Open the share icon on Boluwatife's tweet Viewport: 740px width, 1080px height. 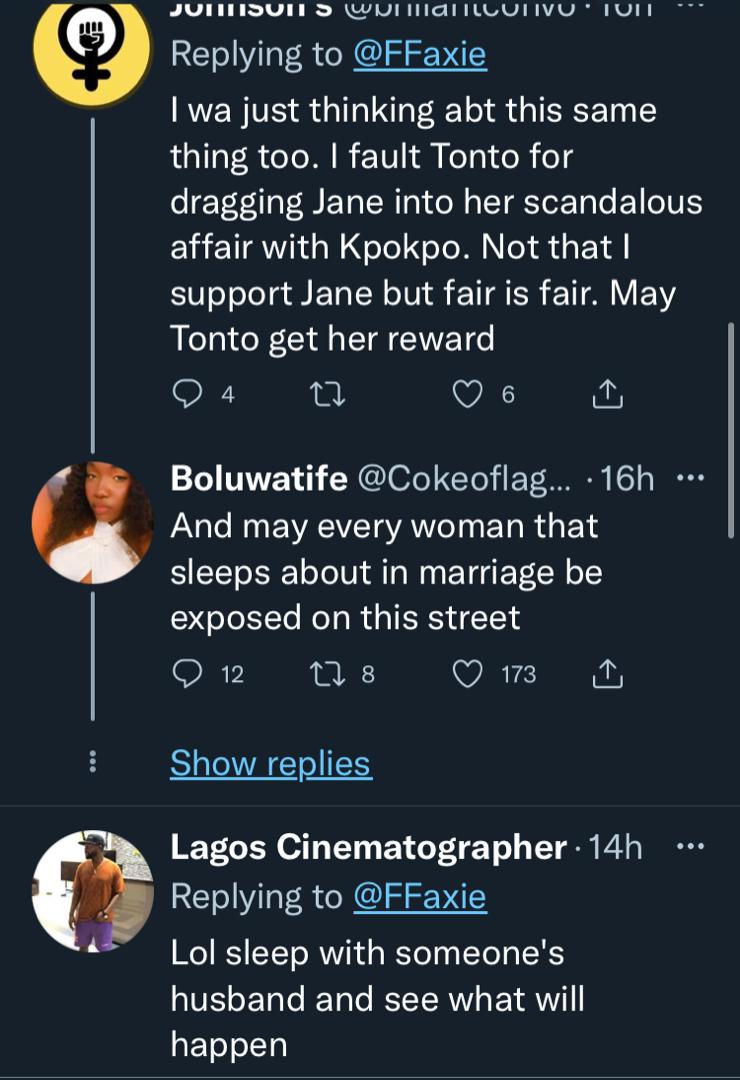pyautogui.click(x=605, y=674)
